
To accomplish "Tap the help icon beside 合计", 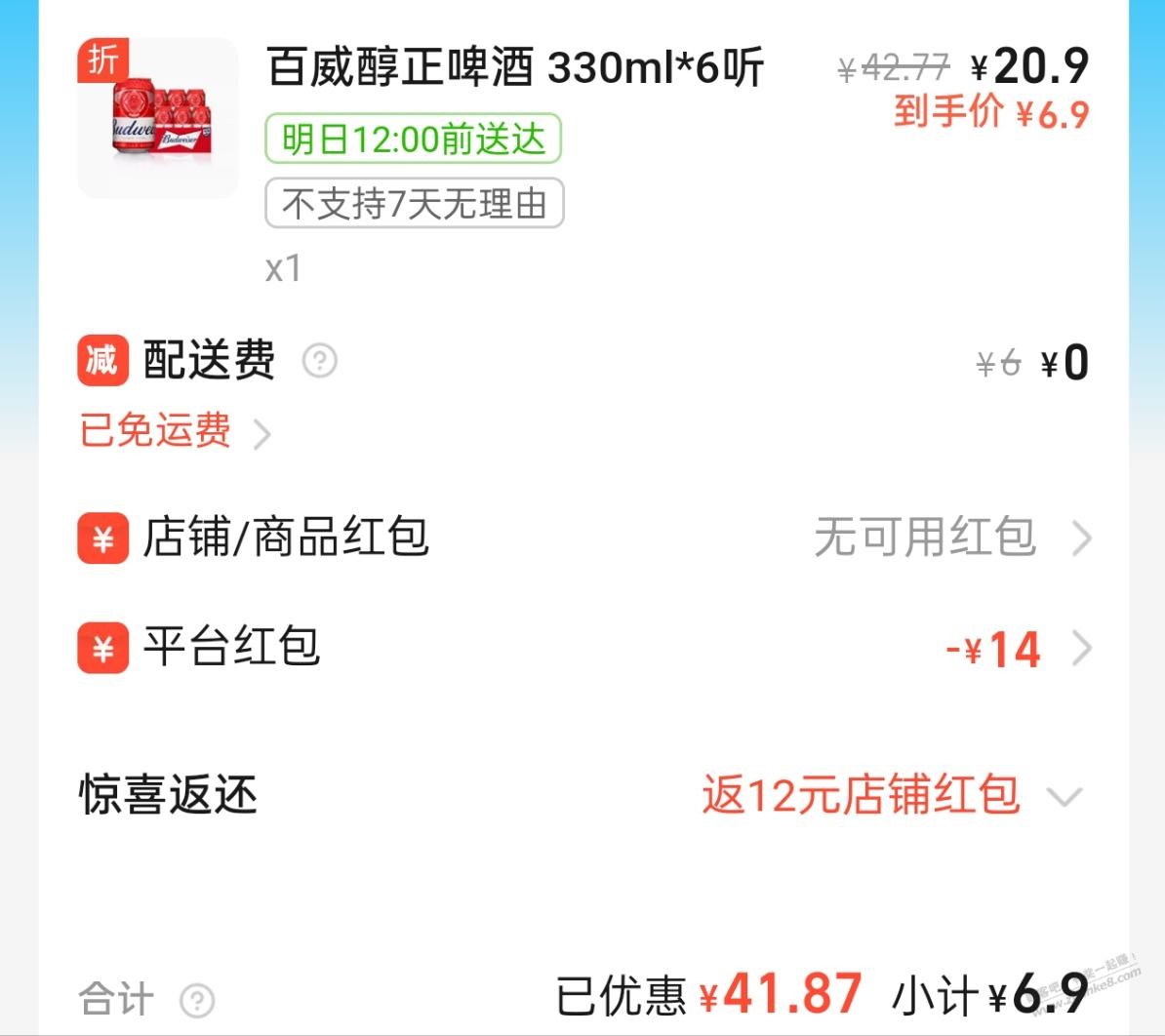I will tap(197, 1000).
